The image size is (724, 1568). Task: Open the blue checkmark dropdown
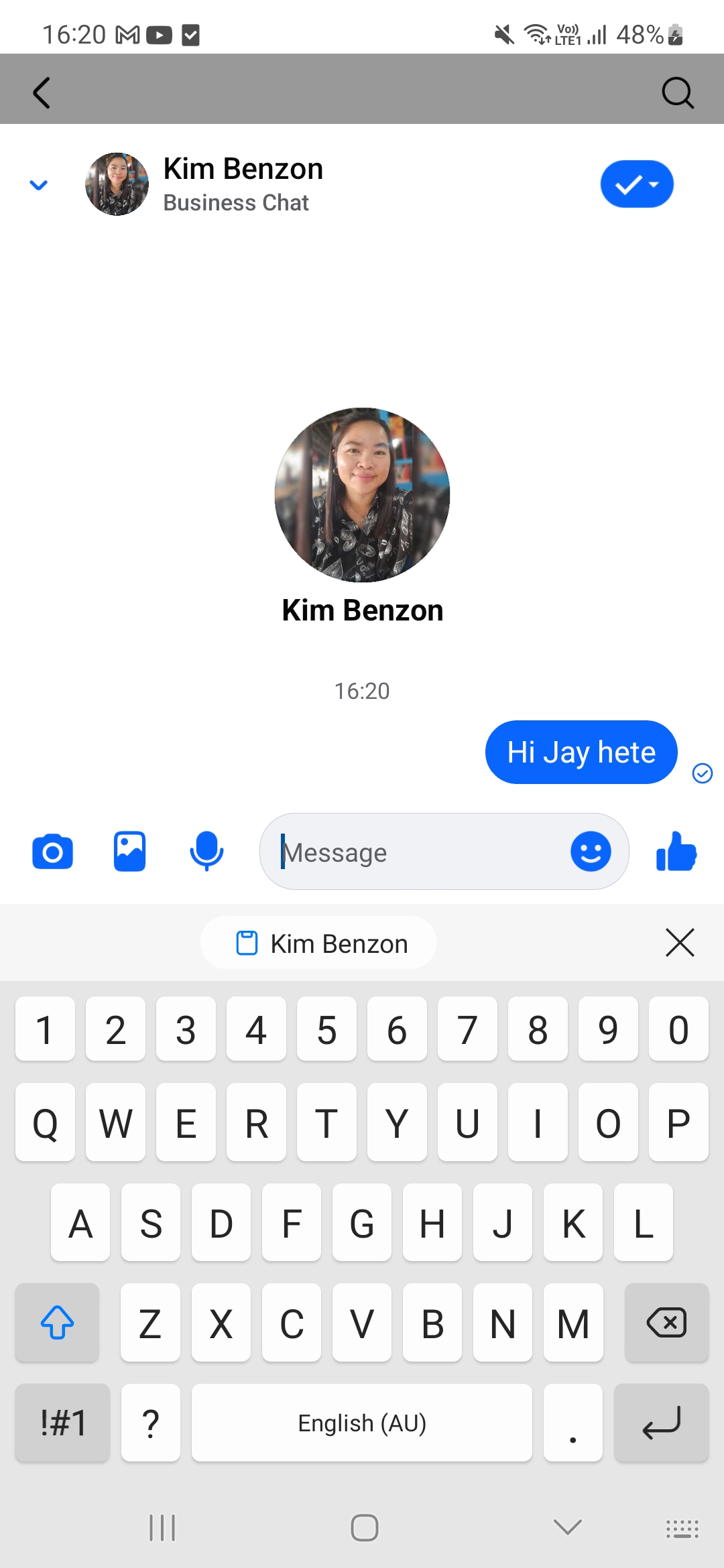point(636,184)
